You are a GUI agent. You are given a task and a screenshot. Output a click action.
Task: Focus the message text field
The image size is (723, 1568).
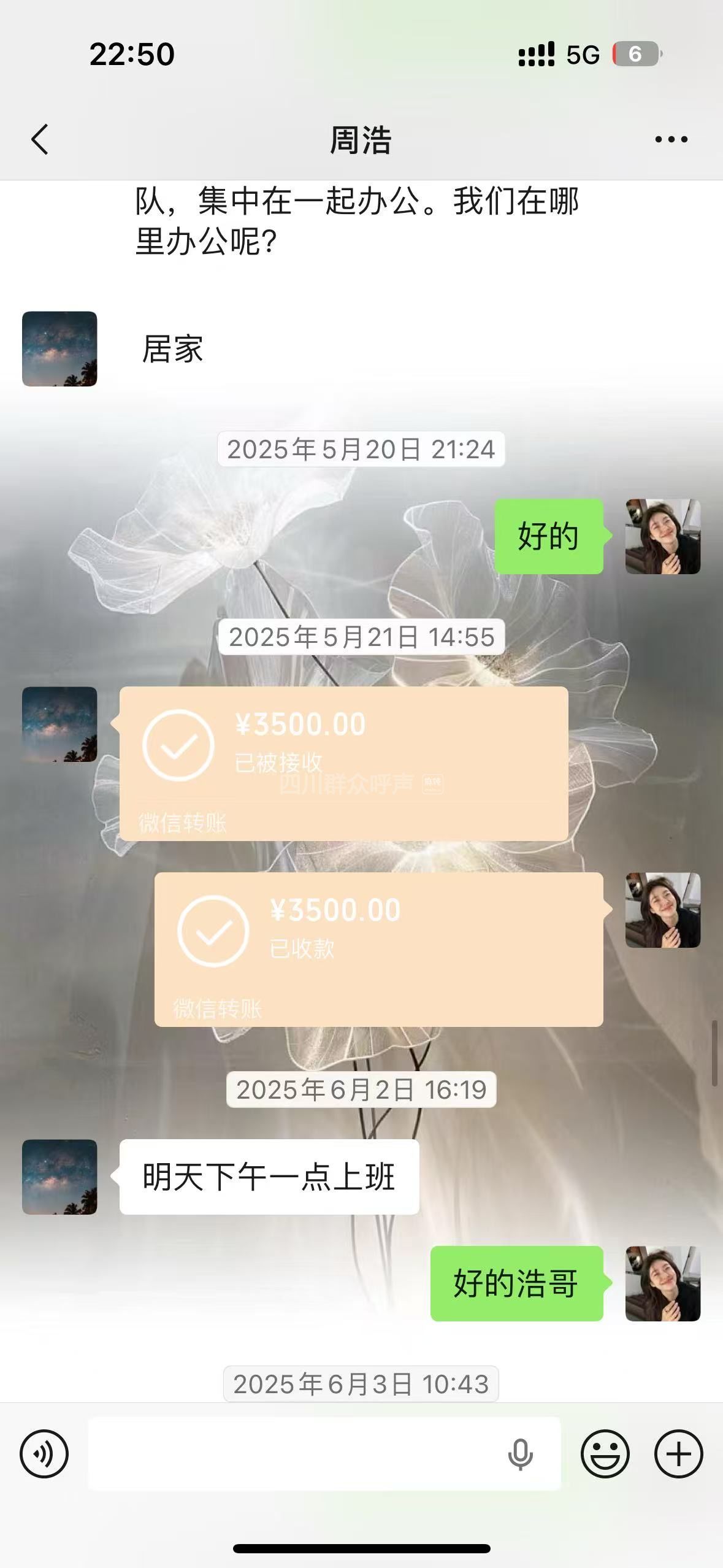click(294, 1453)
